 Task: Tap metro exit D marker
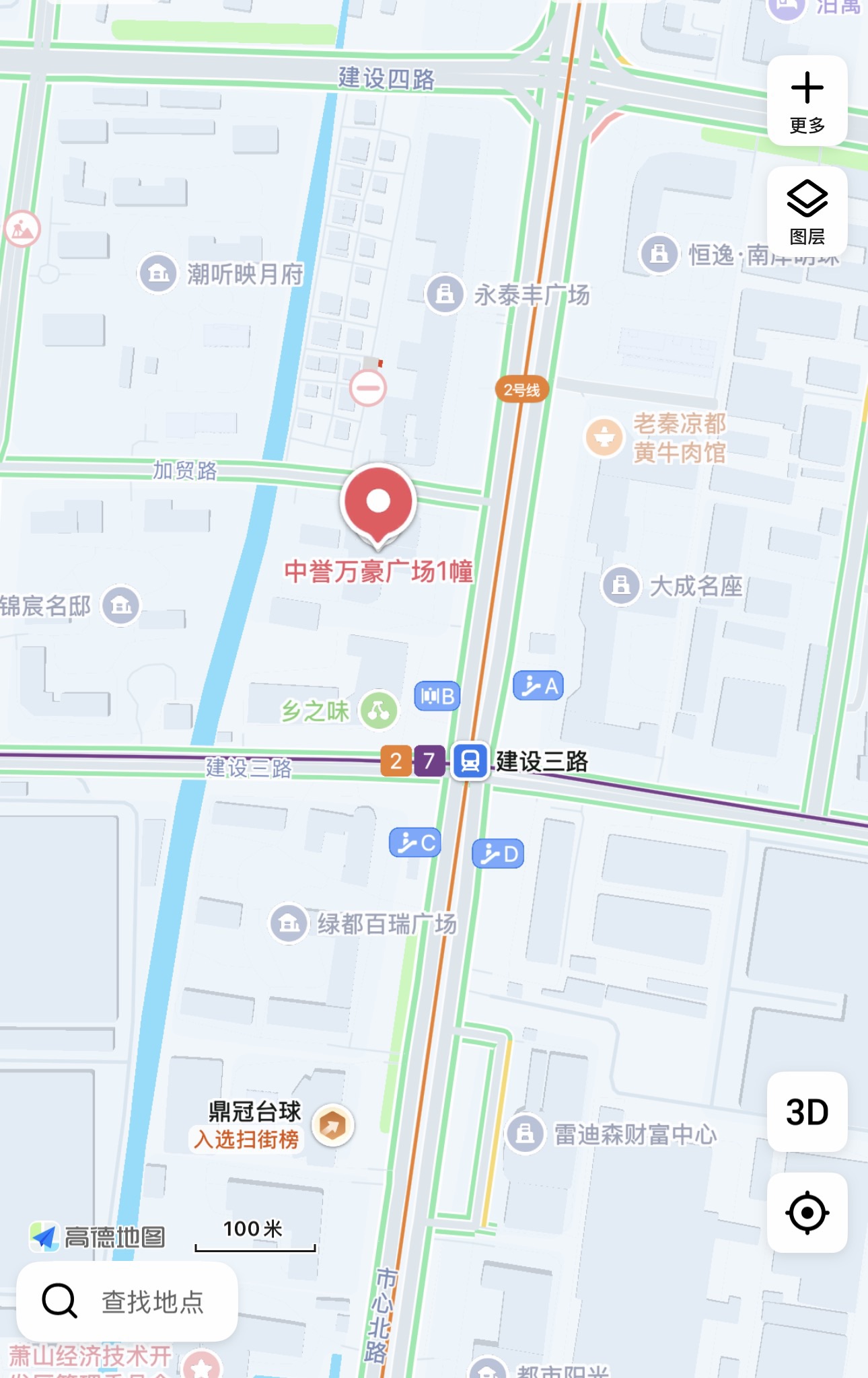(498, 854)
